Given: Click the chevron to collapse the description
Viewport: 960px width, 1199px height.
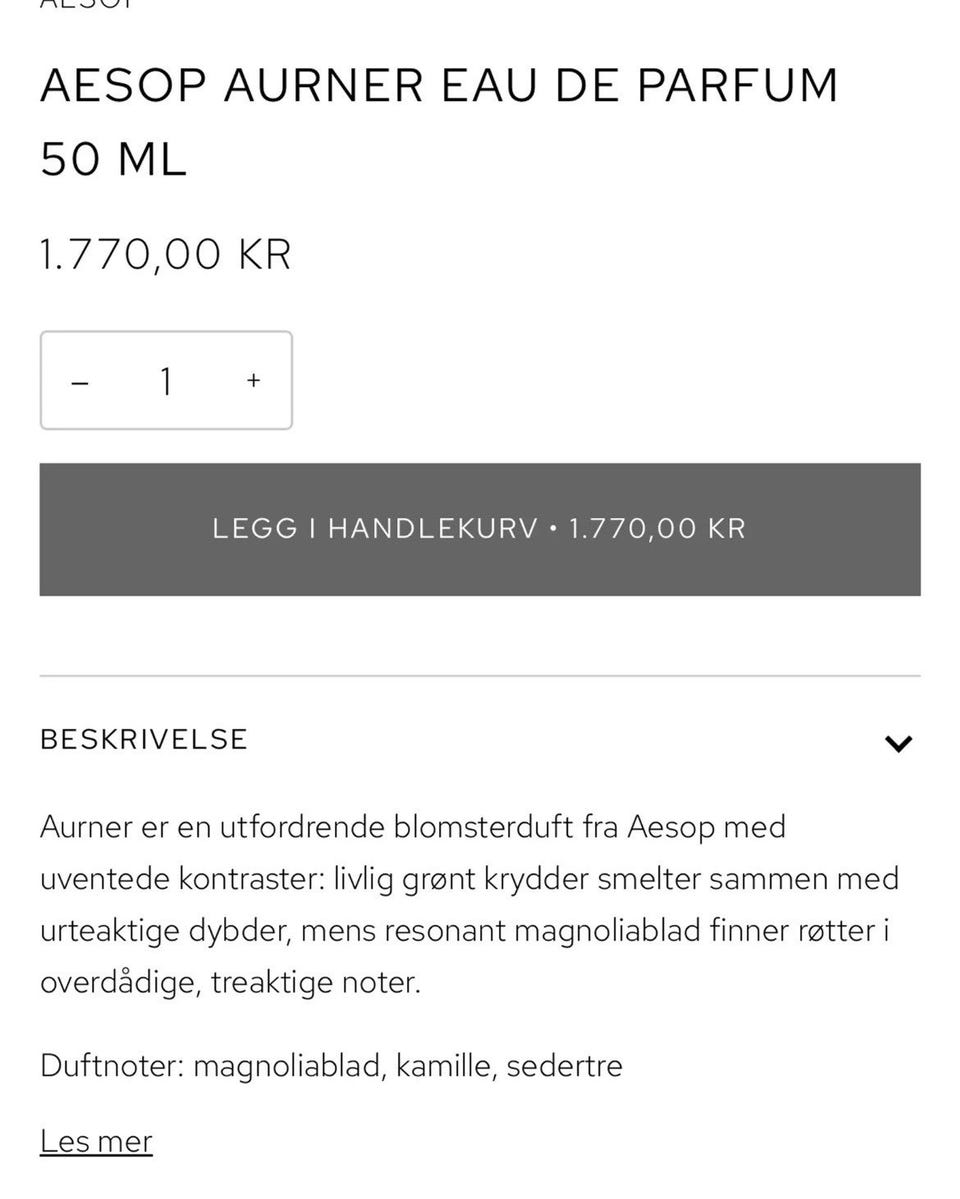Looking at the screenshot, I should [x=897, y=742].
